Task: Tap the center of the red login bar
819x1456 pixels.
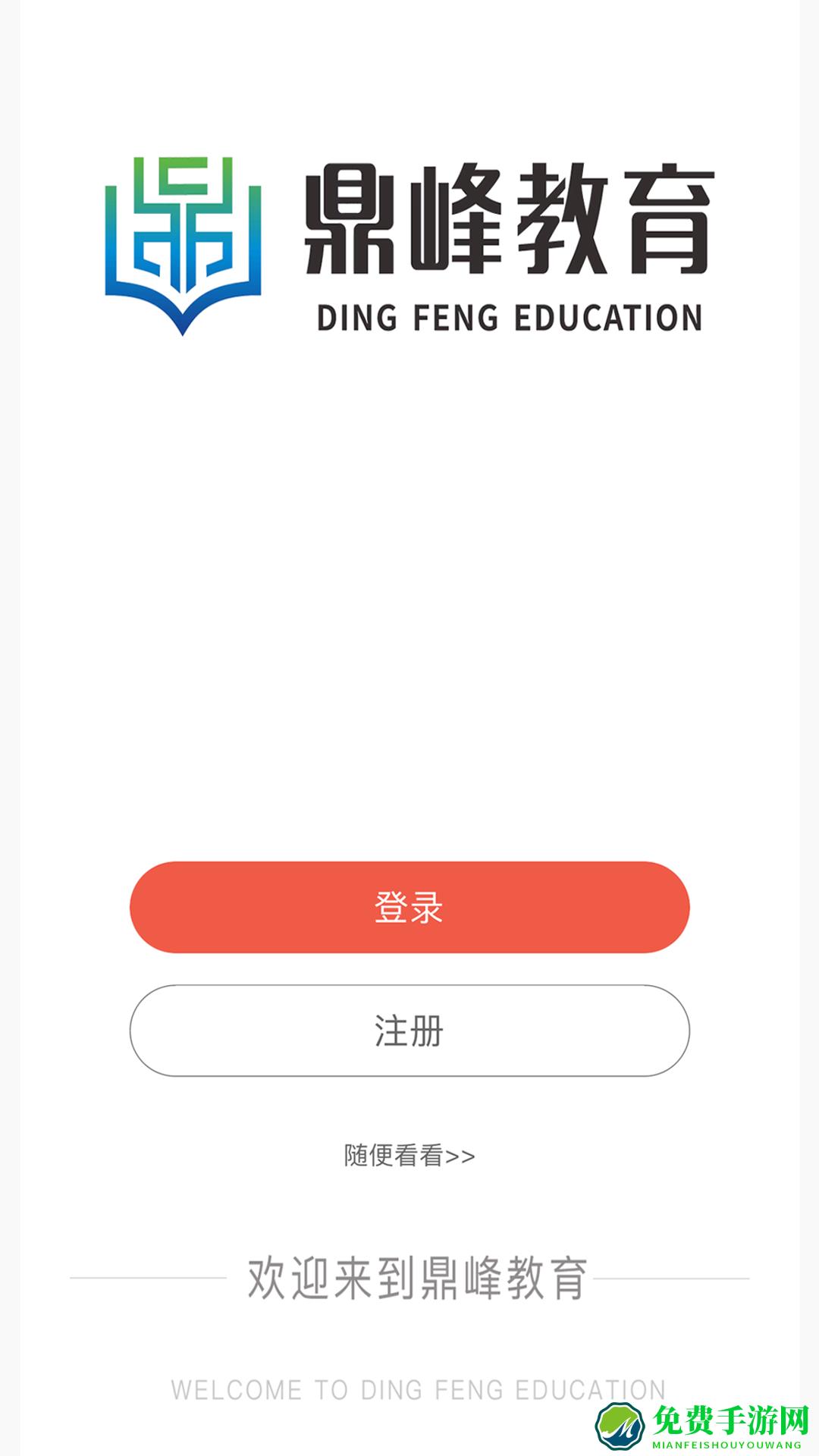Action: tap(409, 907)
